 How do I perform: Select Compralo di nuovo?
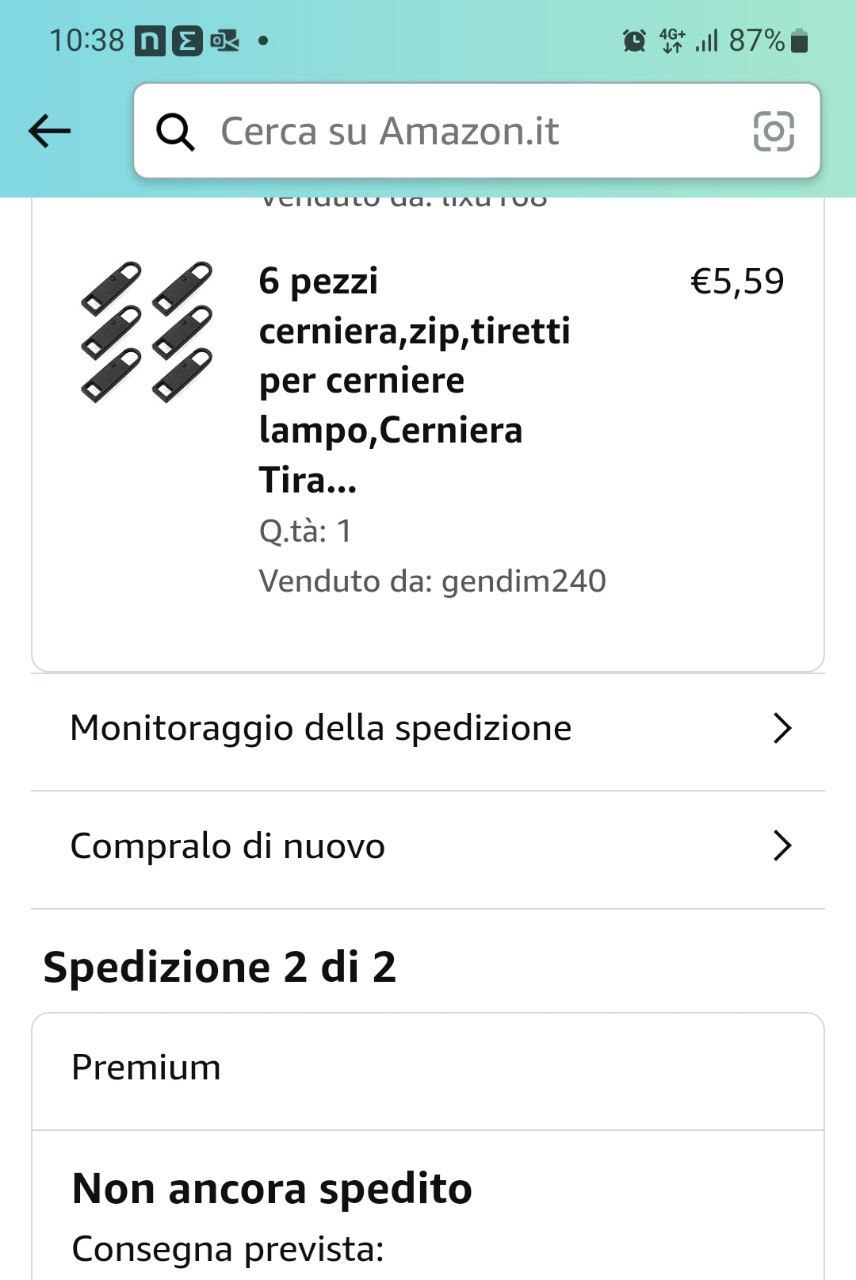point(428,847)
